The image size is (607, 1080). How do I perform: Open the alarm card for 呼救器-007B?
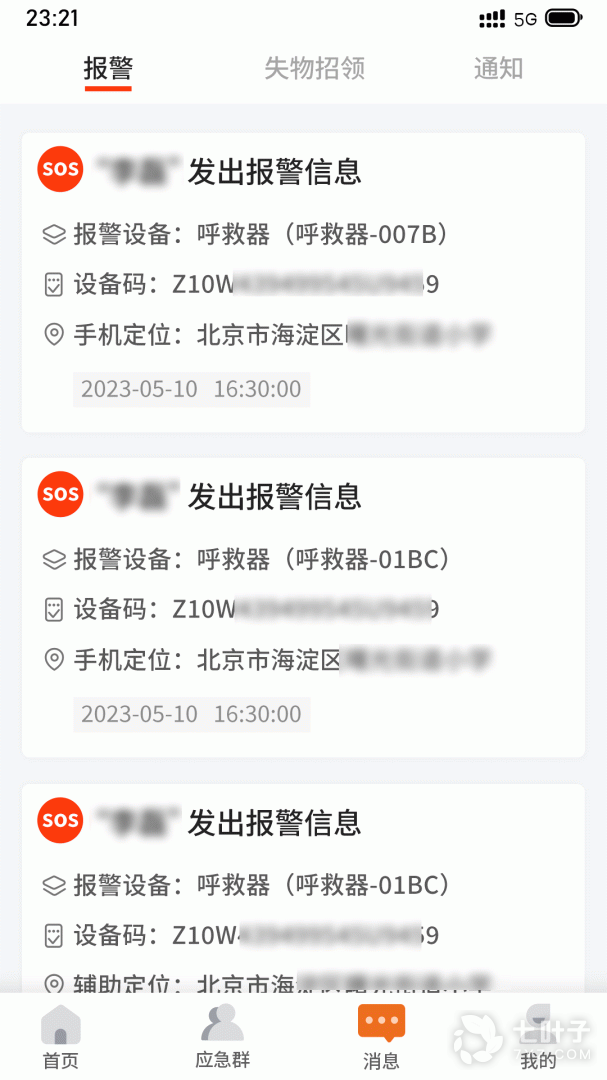[x=303, y=282]
